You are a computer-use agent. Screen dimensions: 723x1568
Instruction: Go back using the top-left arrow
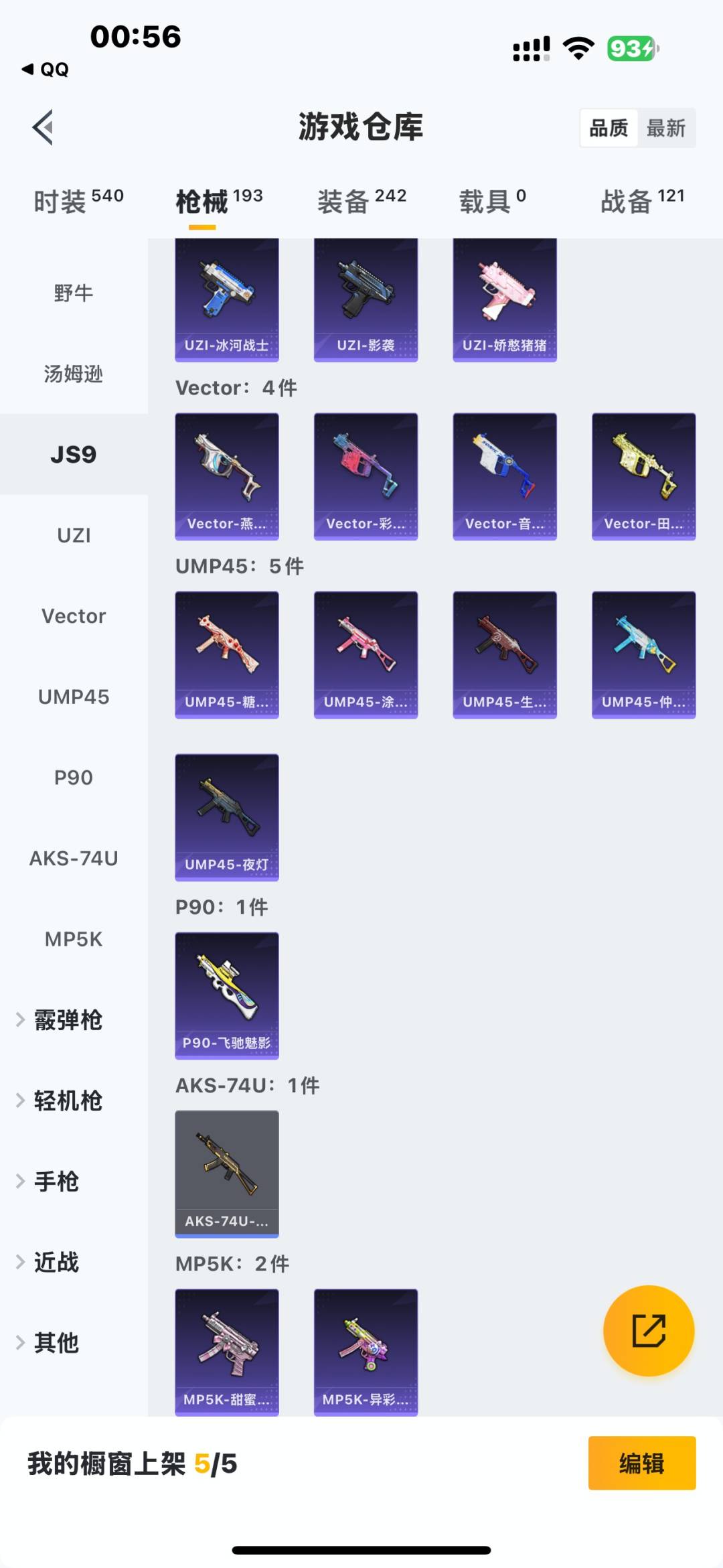[x=44, y=127]
